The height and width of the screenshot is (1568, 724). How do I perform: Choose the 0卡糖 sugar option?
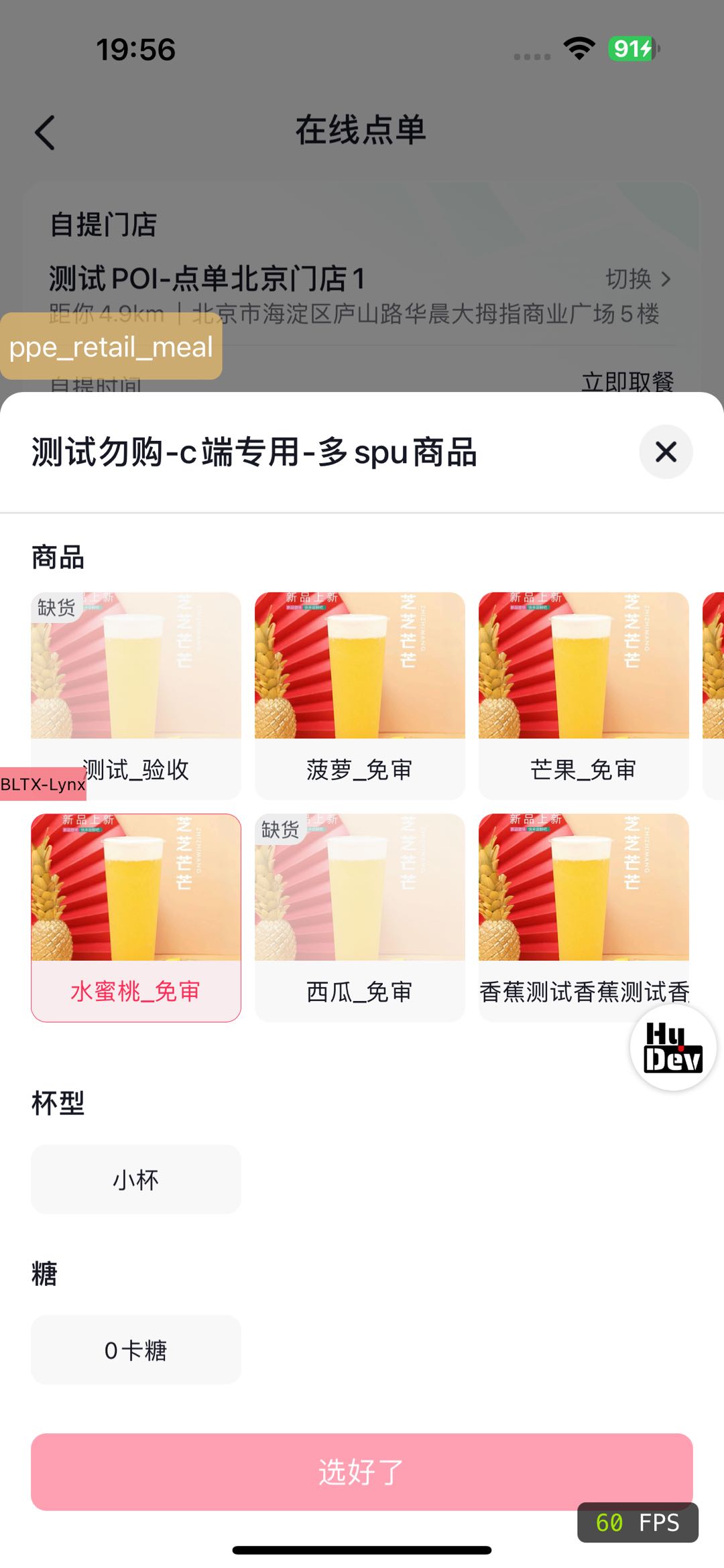[135, 1350]
